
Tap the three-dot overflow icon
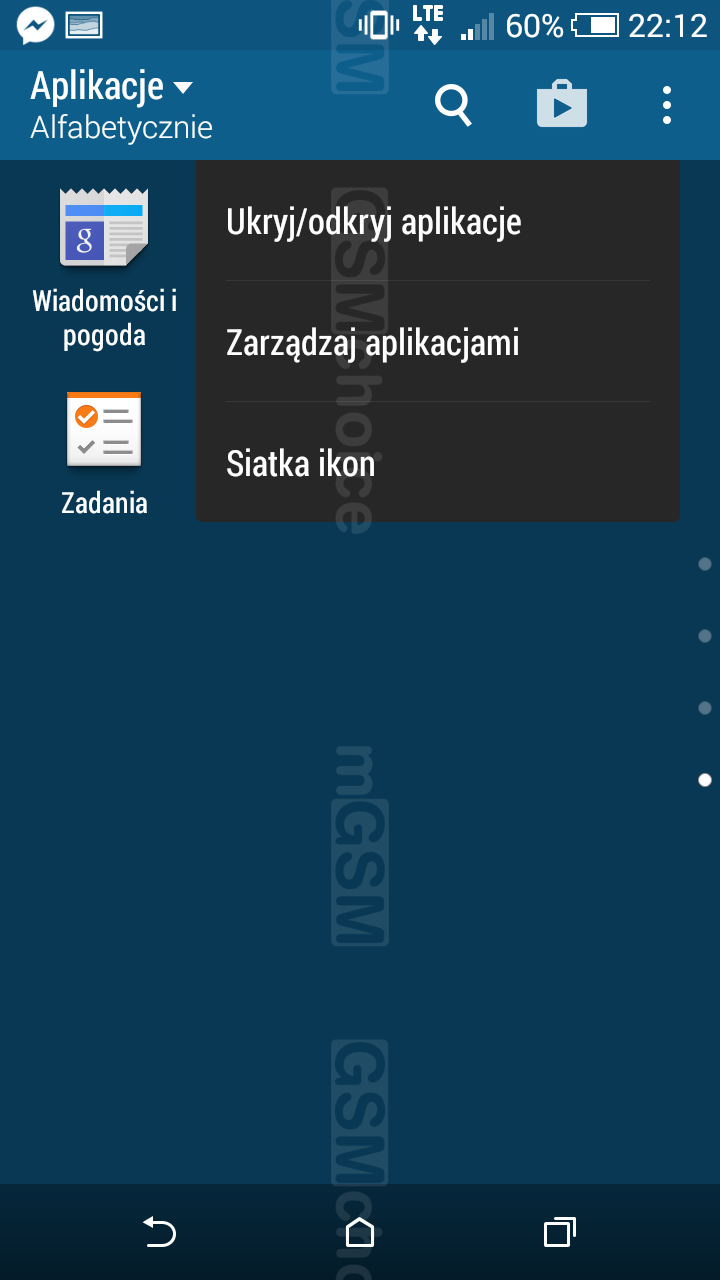[666, 104]
